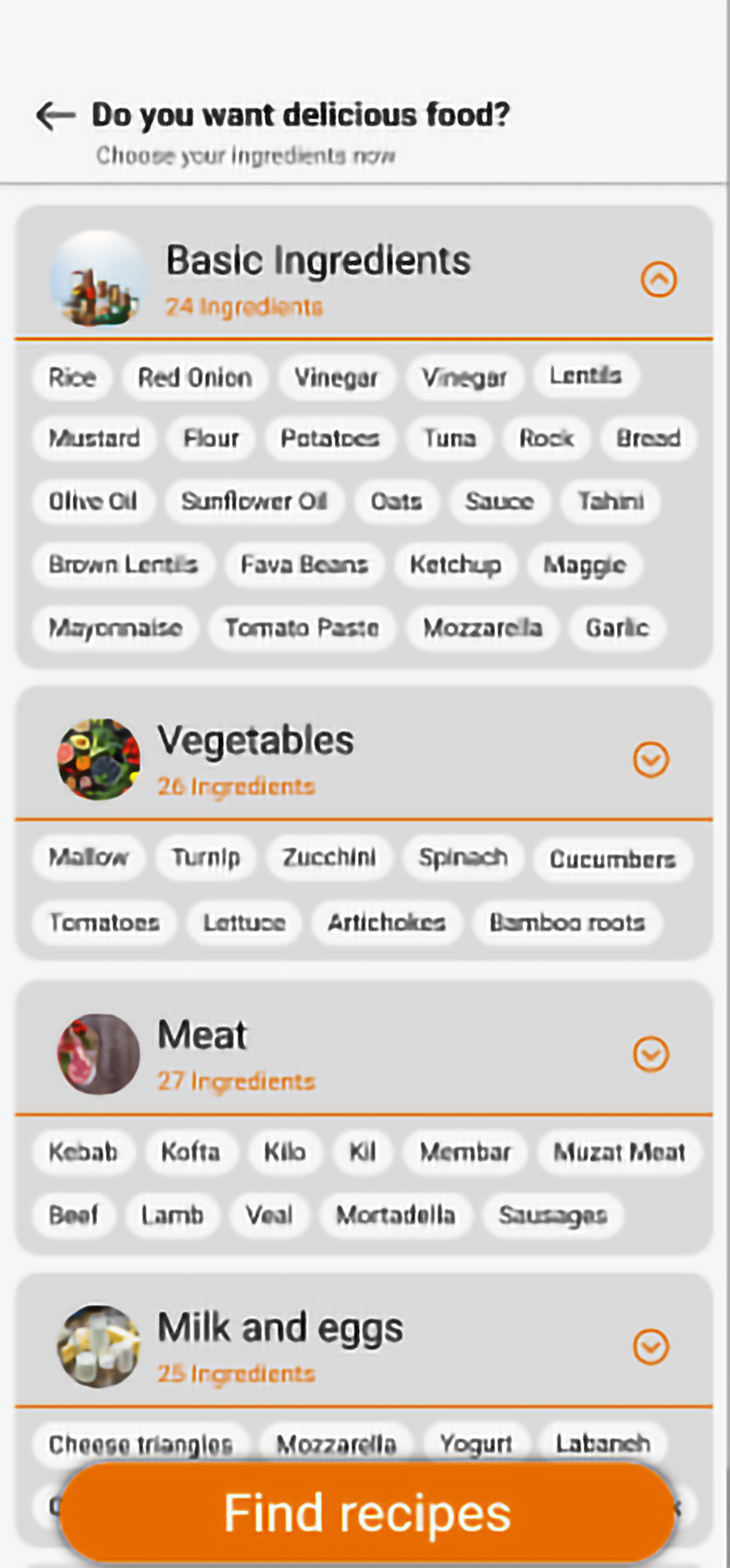Select the Zucchini chip
Screen dimensions: 730x1568
point(329,857)
